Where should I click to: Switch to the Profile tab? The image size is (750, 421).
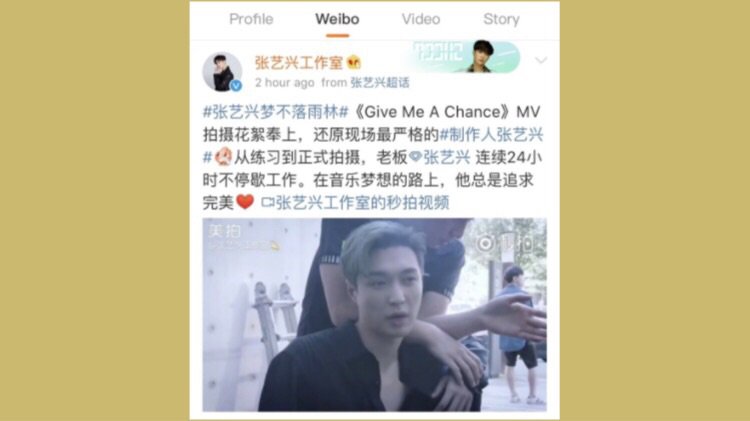tap(251, 19)
